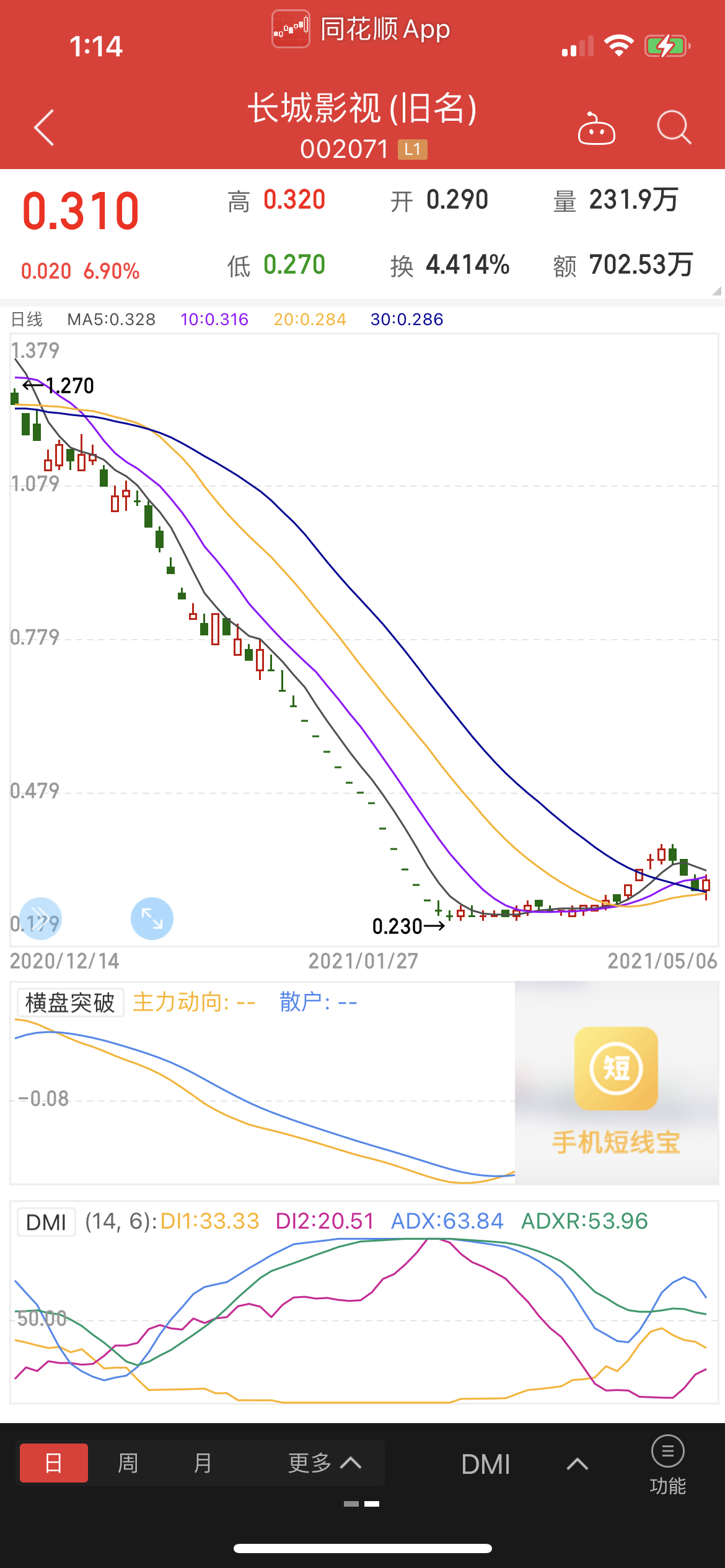Tap the double-arrow chart shift button

coord(40,918)
